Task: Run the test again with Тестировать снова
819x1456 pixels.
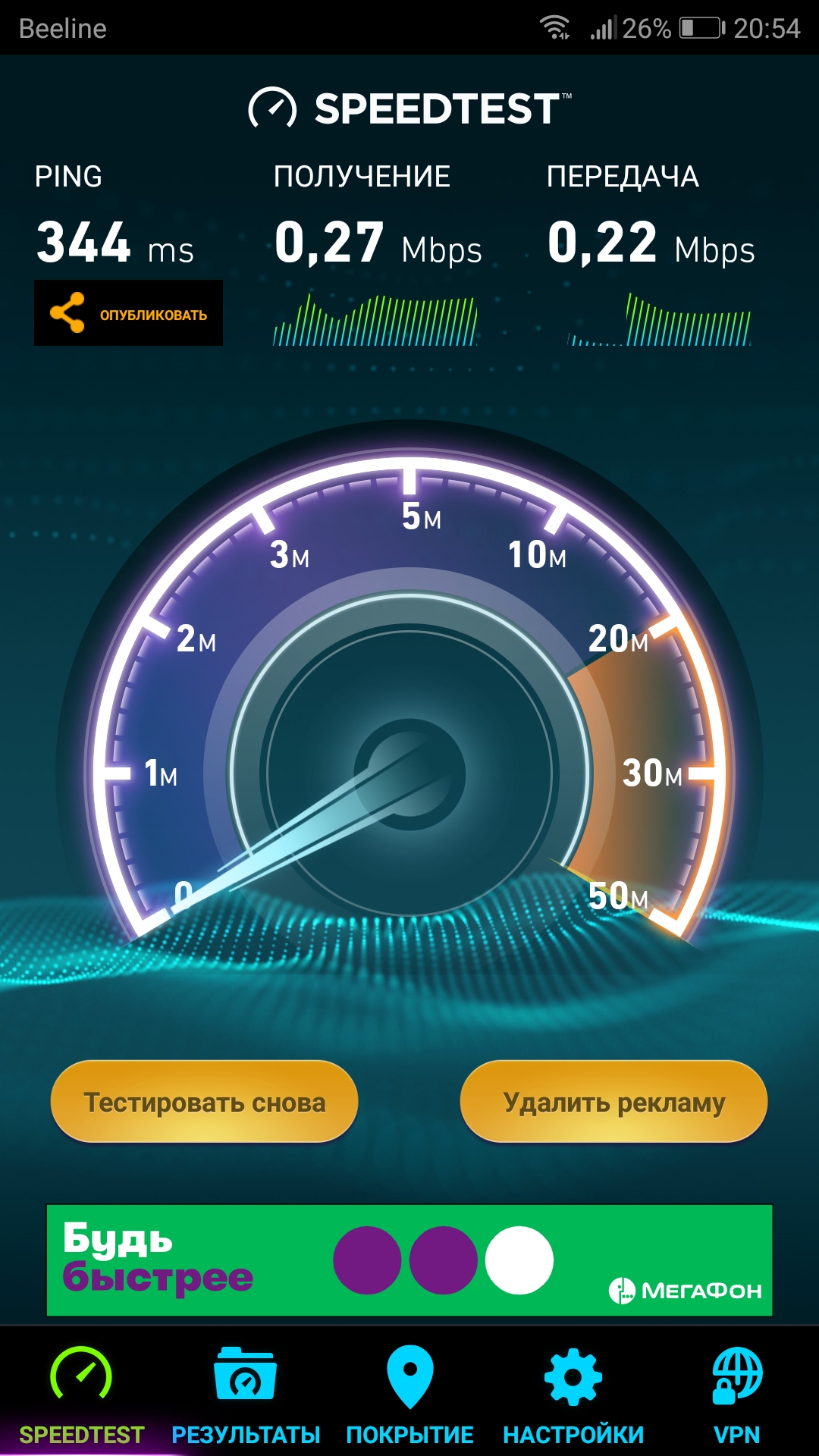Action: [204, 1102]
